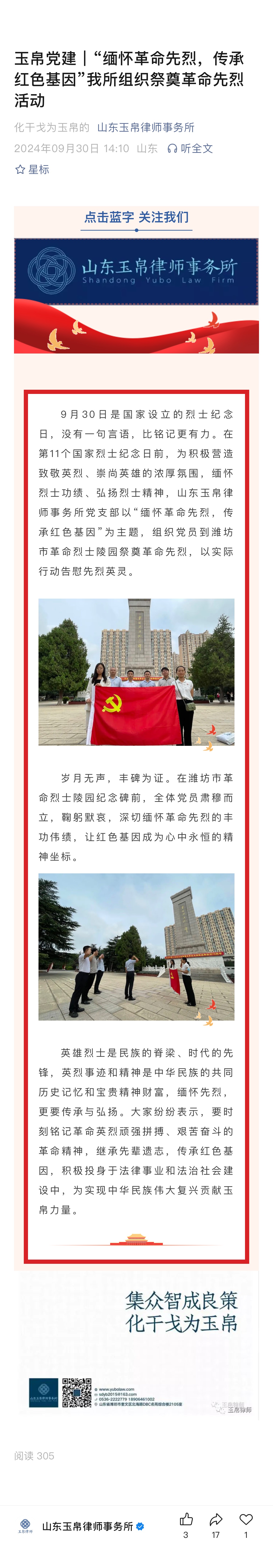Open 山东玉帛律师事务所 profile in bottom bar

coord(87,1526)
